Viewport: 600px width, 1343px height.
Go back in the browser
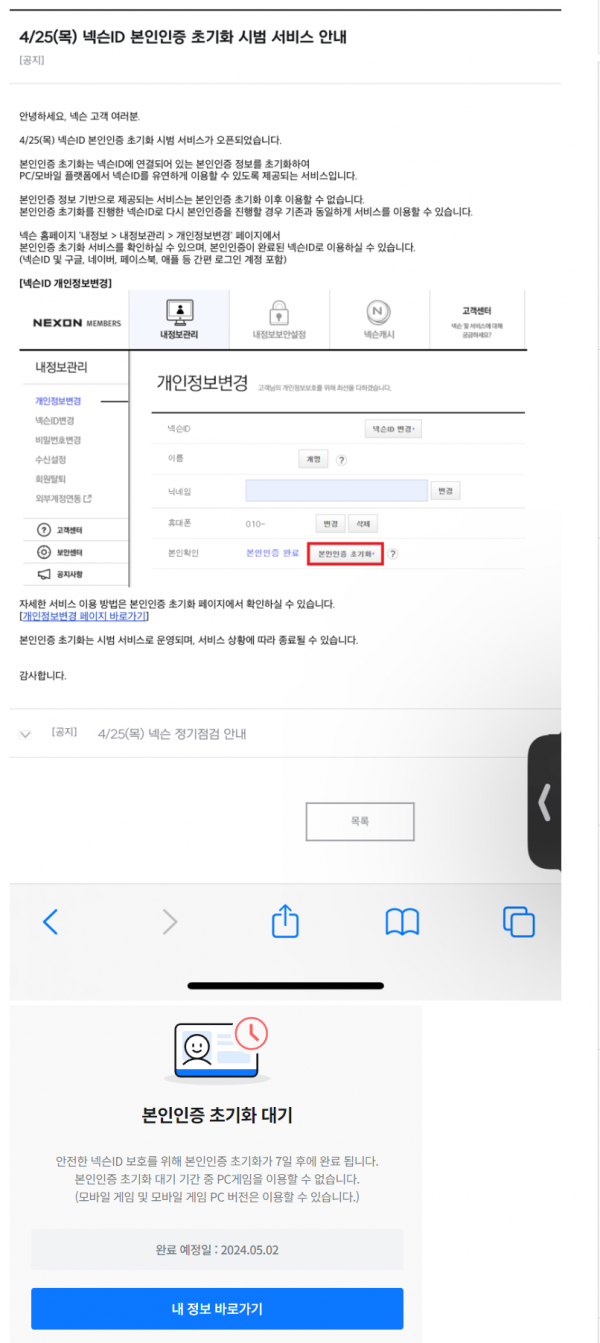tap(51, 921)
